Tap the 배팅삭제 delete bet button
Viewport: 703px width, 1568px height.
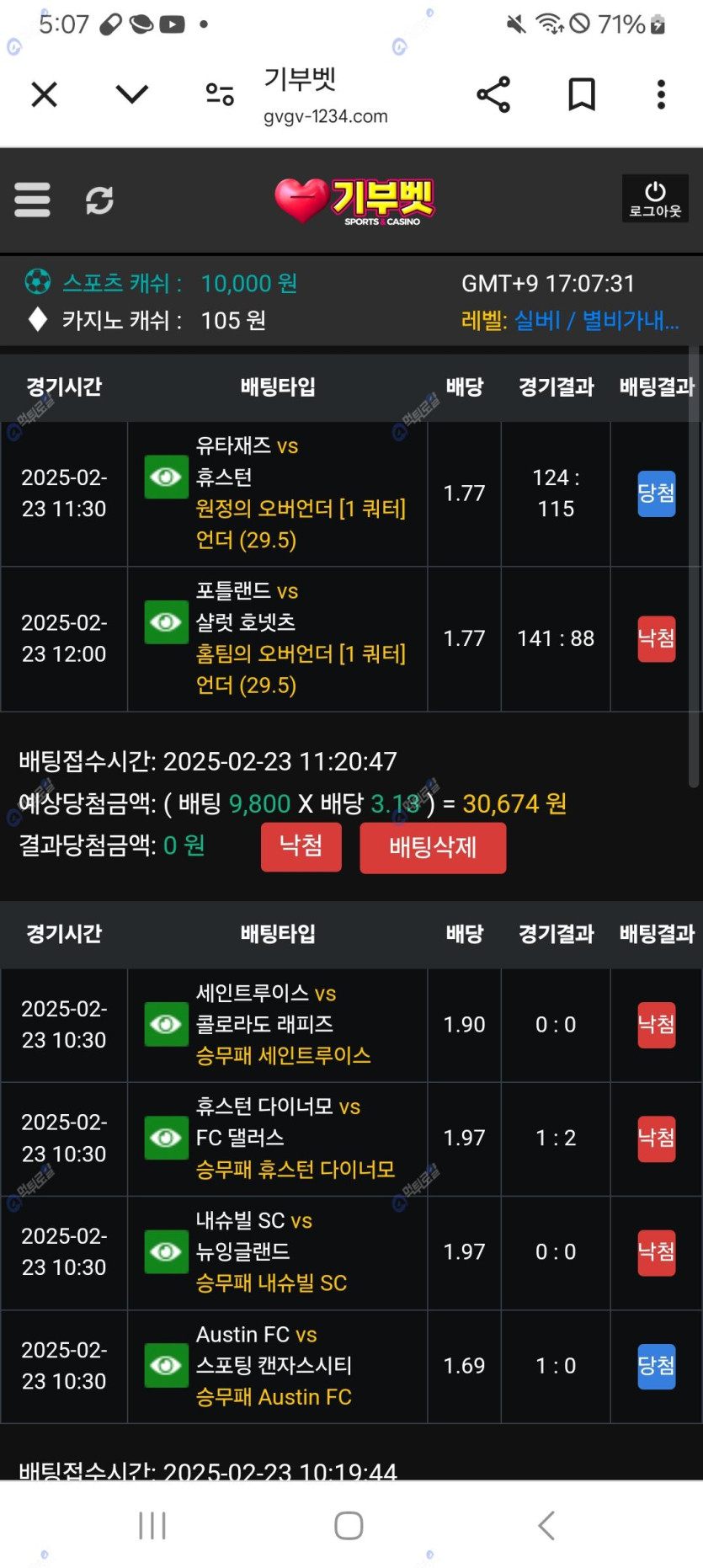pos(433,847)
